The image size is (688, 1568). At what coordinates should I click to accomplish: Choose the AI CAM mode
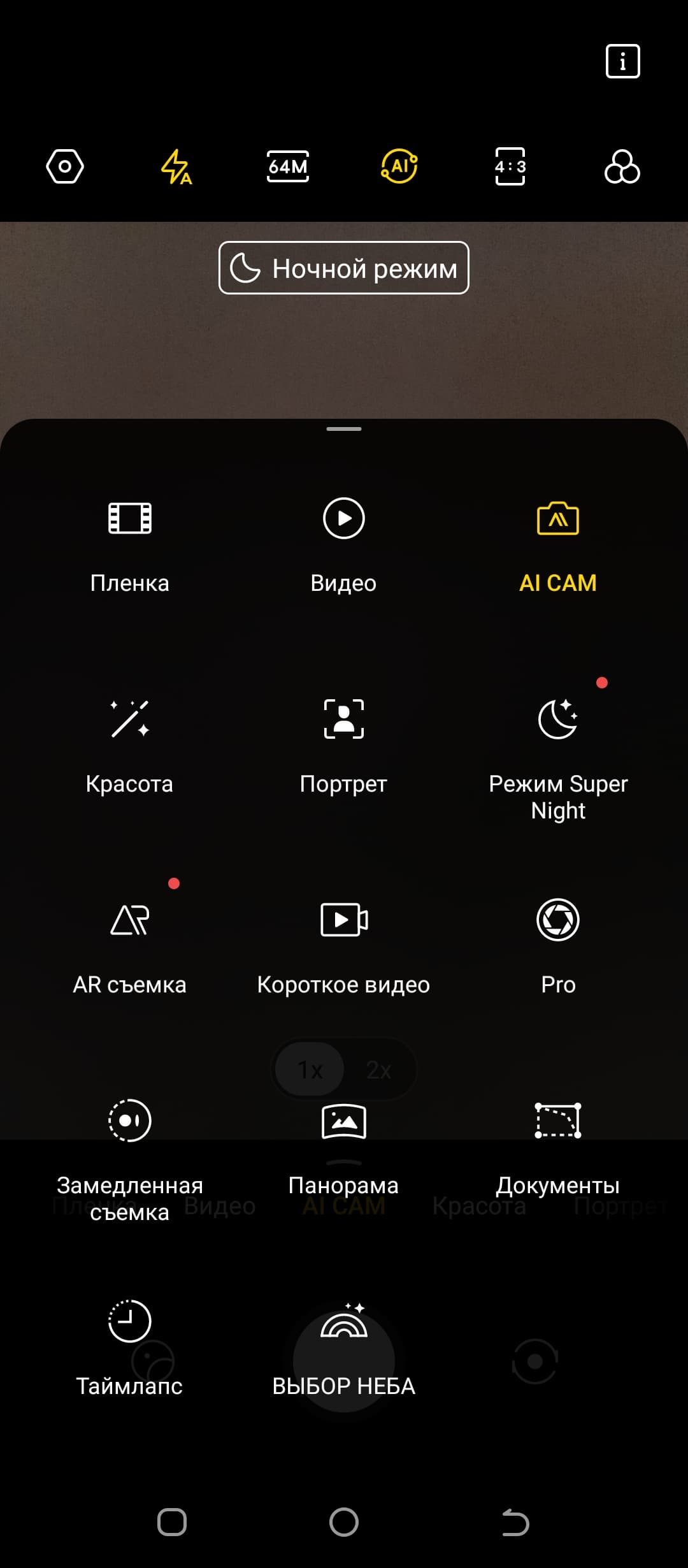pyautogui.click(x=558, y=542)
